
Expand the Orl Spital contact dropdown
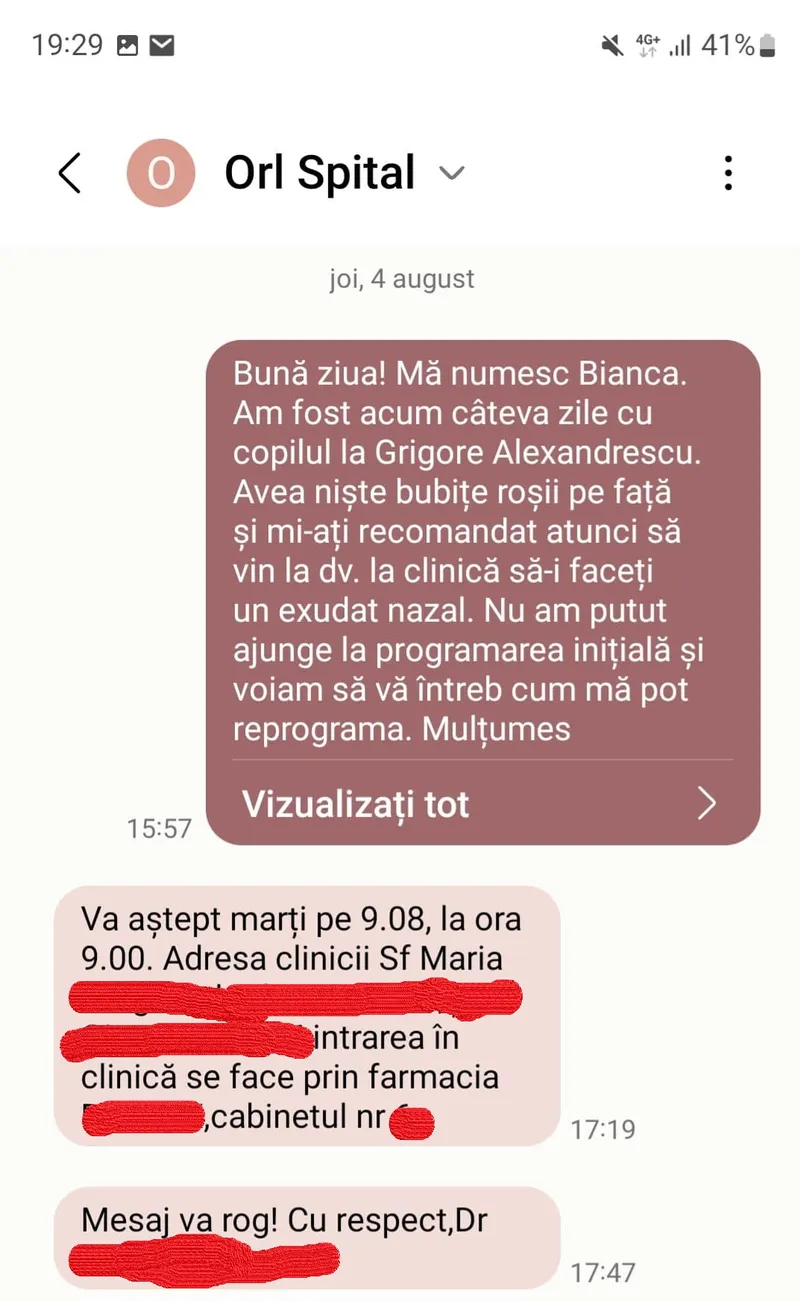pos(452,173)
